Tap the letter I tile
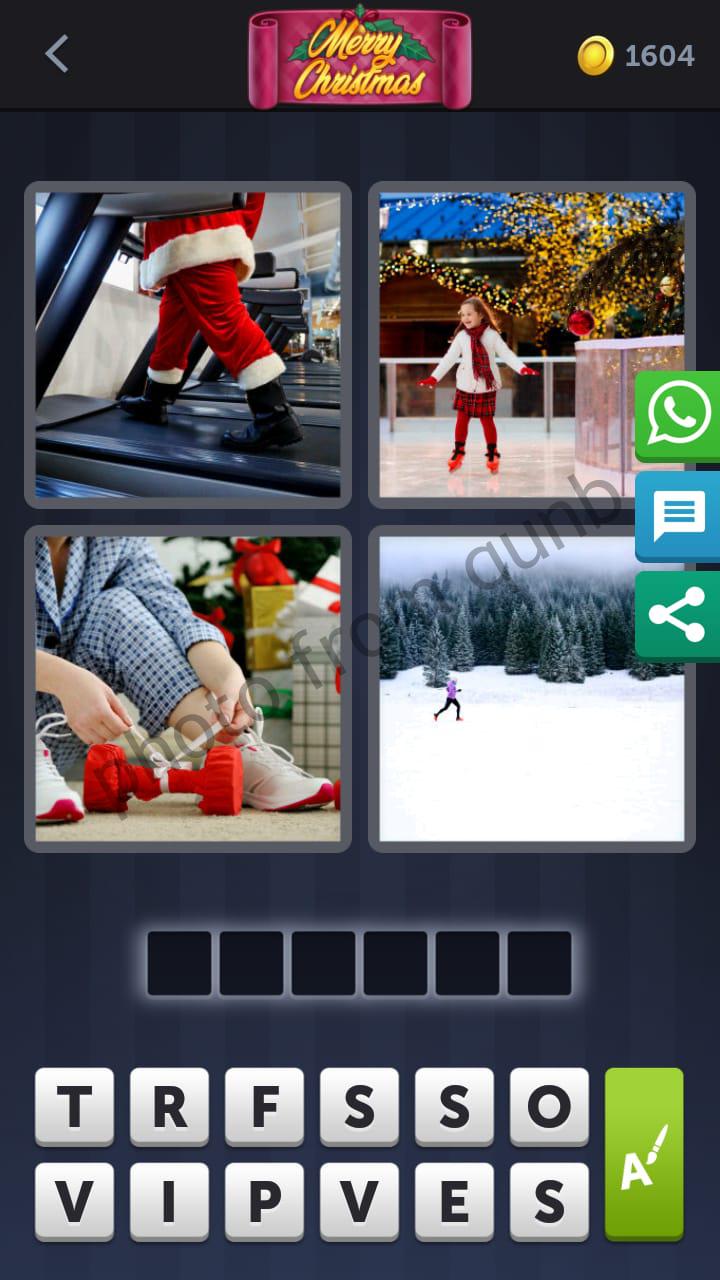The width and height of the screenshot is (720, 1280). [169, 1201]
